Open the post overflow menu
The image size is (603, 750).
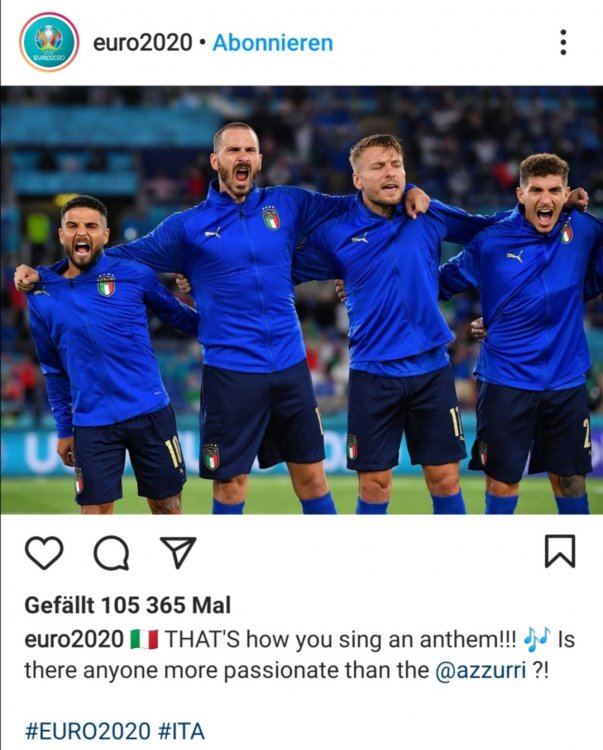pyautogui.click(x=563, y=42)
